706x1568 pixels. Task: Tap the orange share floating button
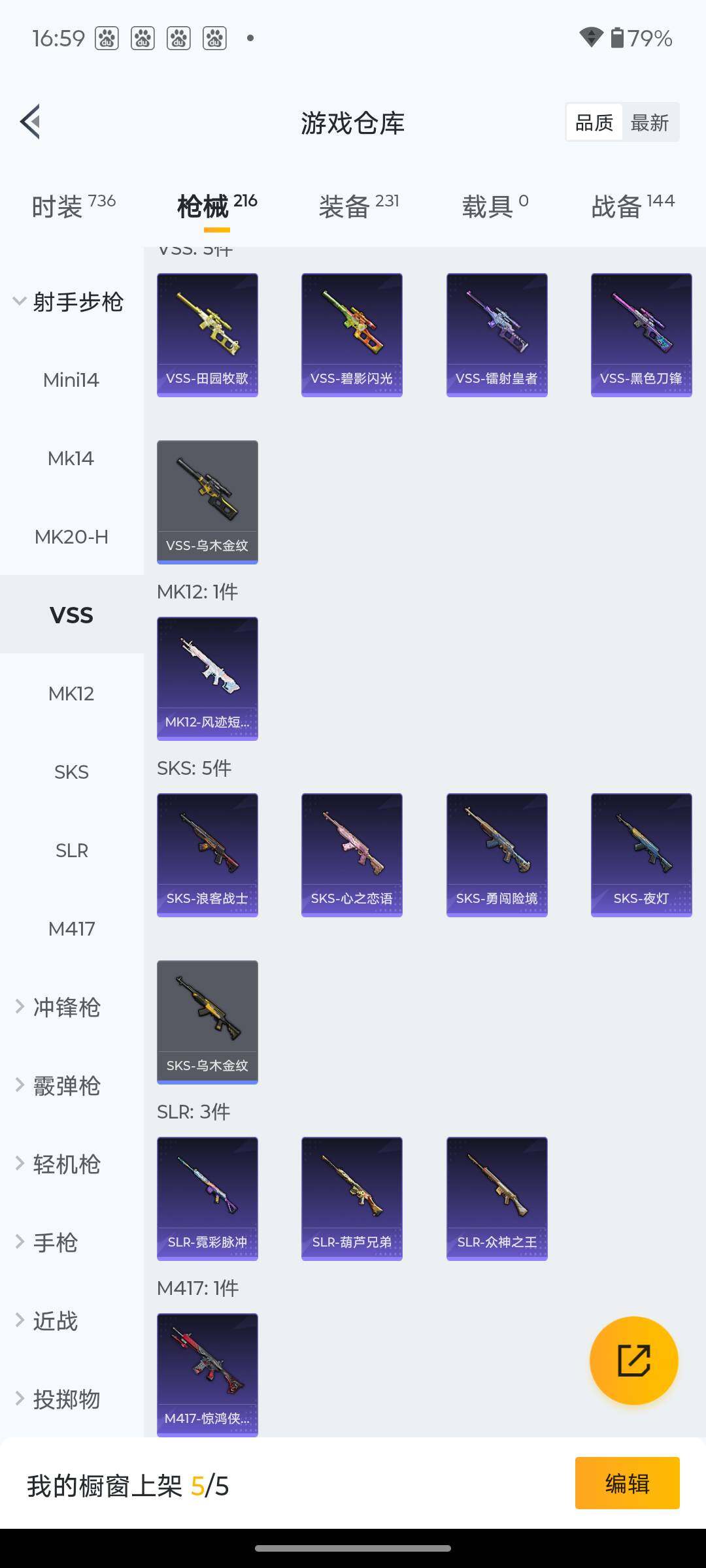point(633,1360)
